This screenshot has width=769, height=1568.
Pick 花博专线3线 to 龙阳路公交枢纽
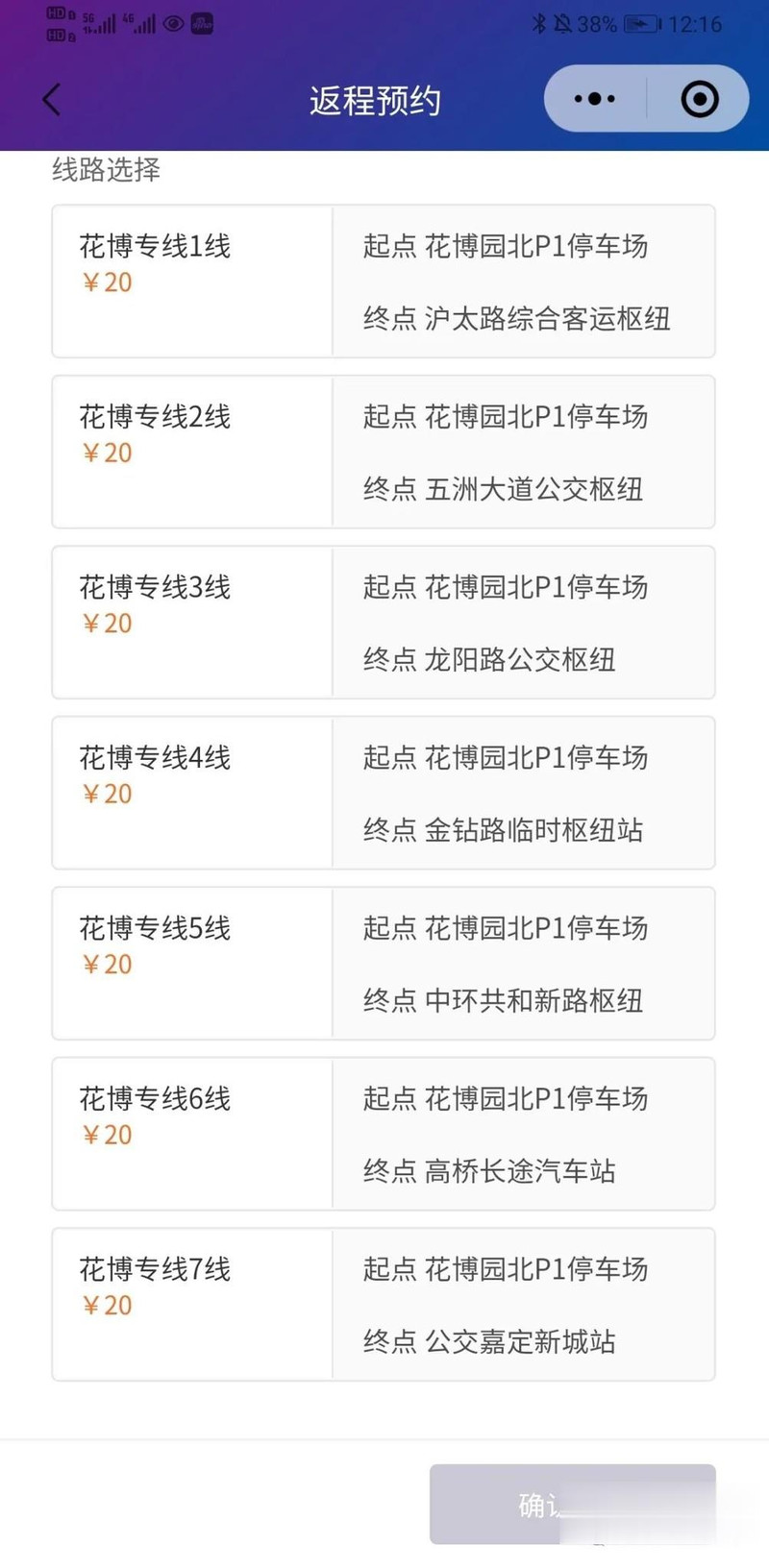pos(384,622)
